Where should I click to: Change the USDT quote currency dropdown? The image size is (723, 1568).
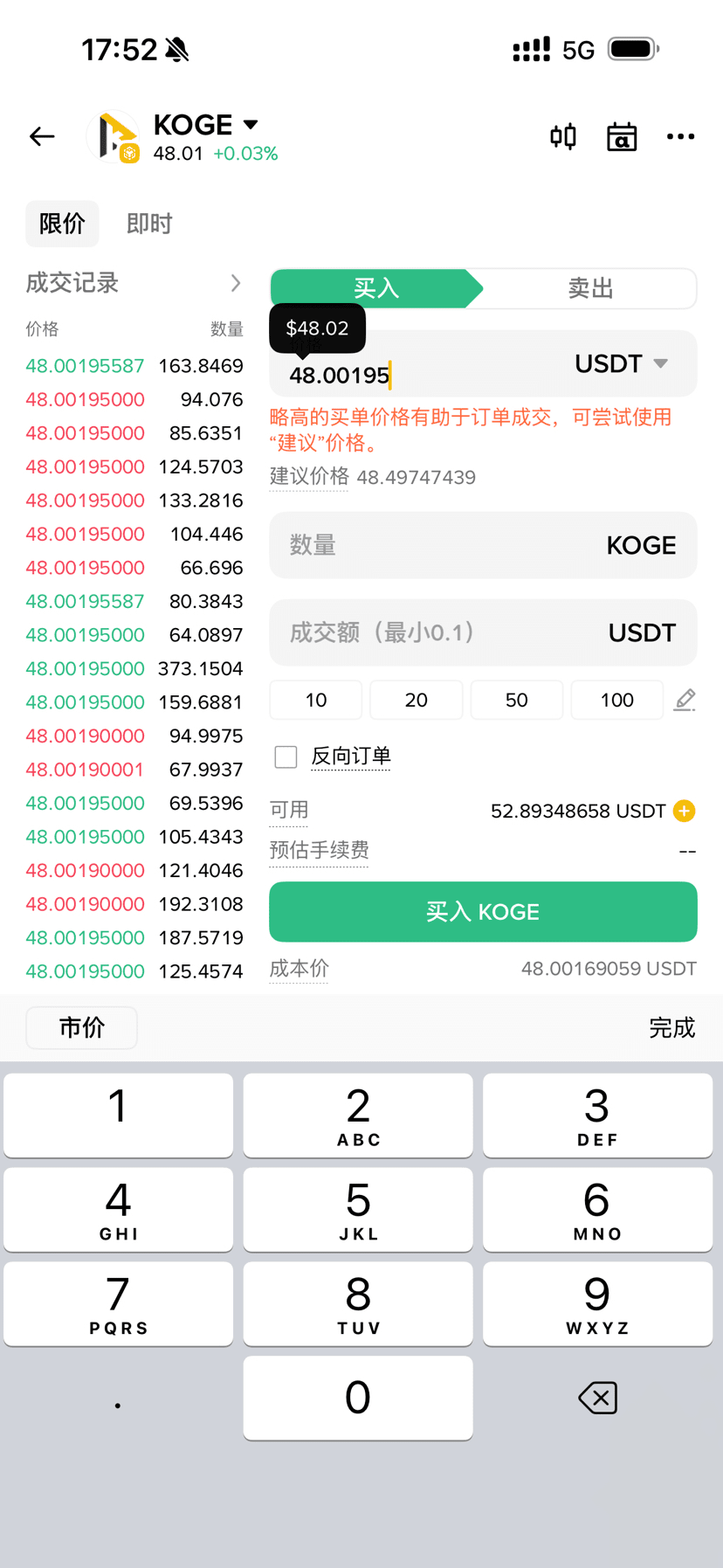coord(622,363)
